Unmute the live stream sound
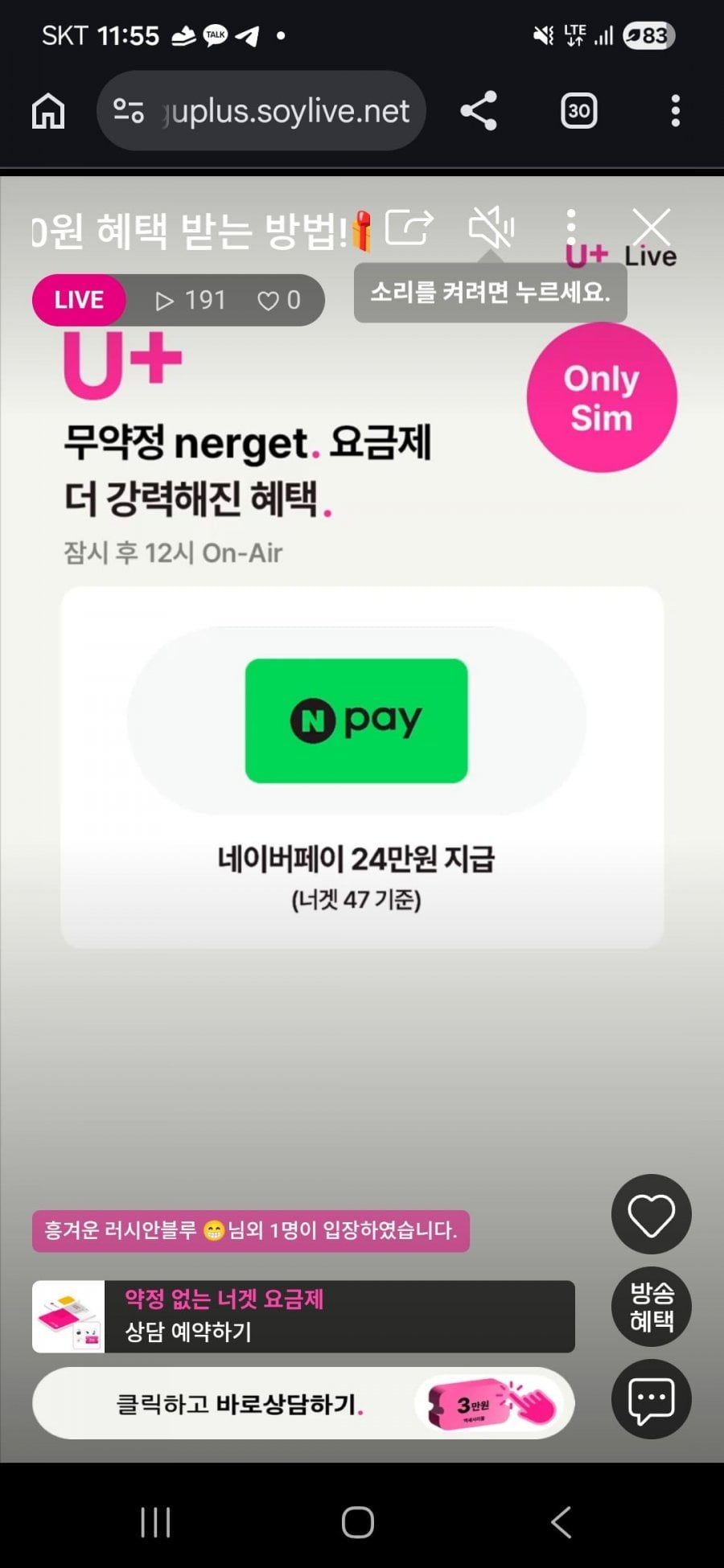Viewport: 724px width, 1568px height. click(491, 228)
